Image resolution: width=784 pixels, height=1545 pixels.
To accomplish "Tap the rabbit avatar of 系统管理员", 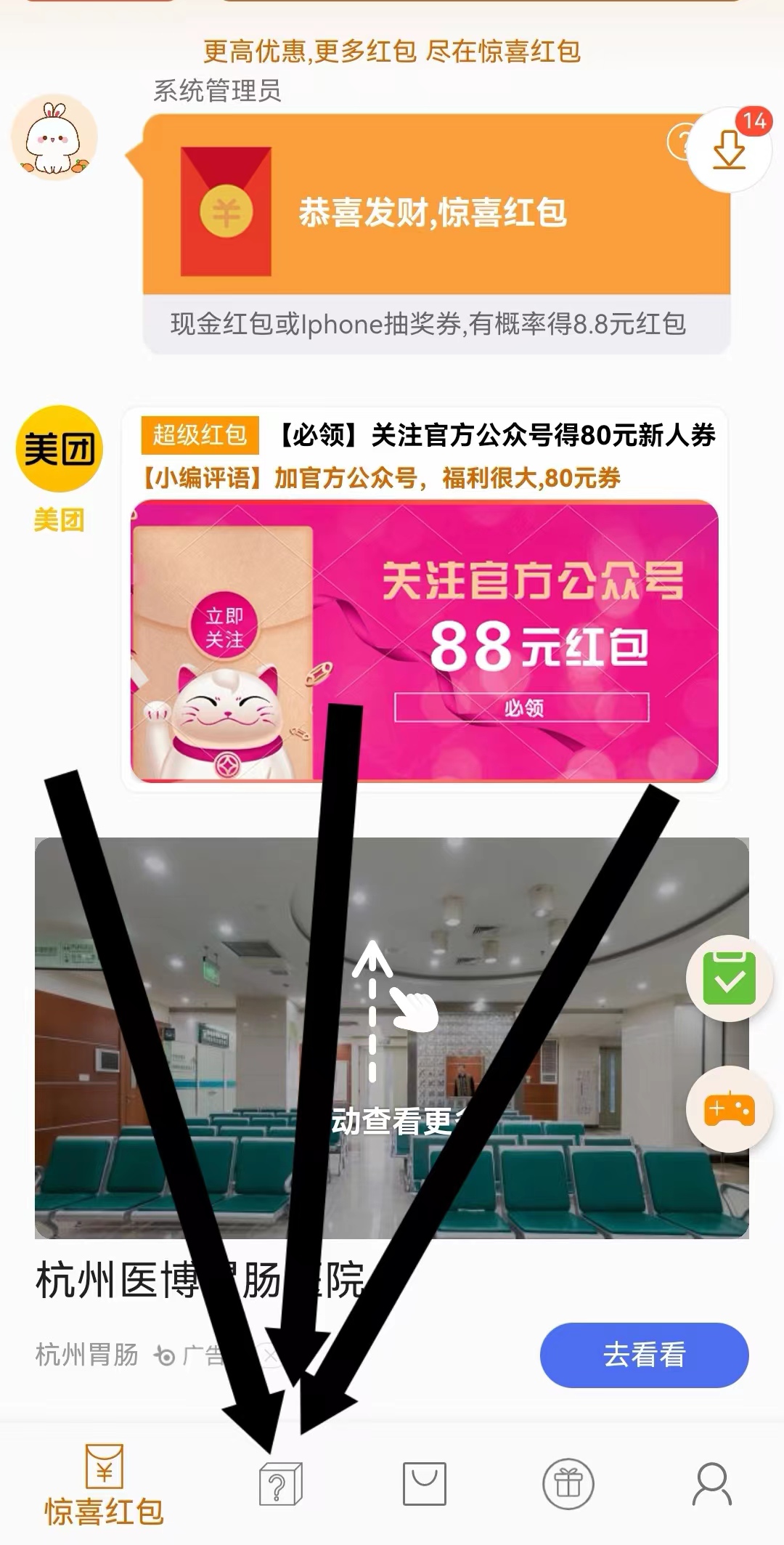I will (54, 138).
